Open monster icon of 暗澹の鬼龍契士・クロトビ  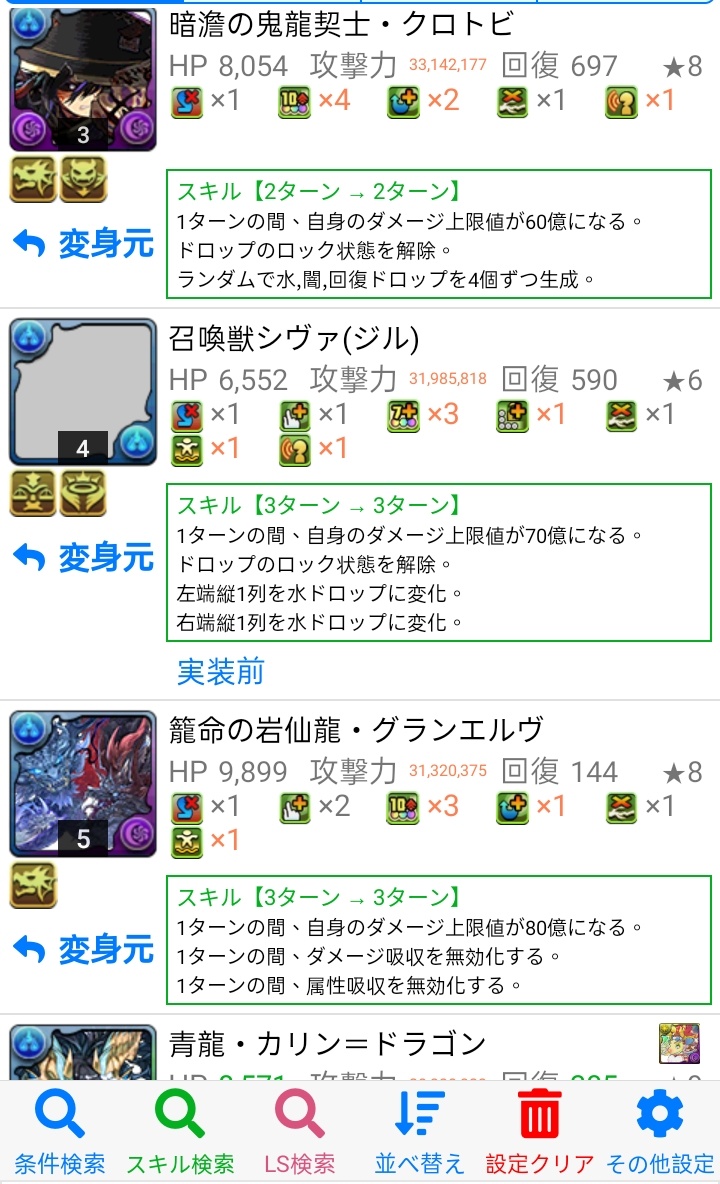point(83,80)
